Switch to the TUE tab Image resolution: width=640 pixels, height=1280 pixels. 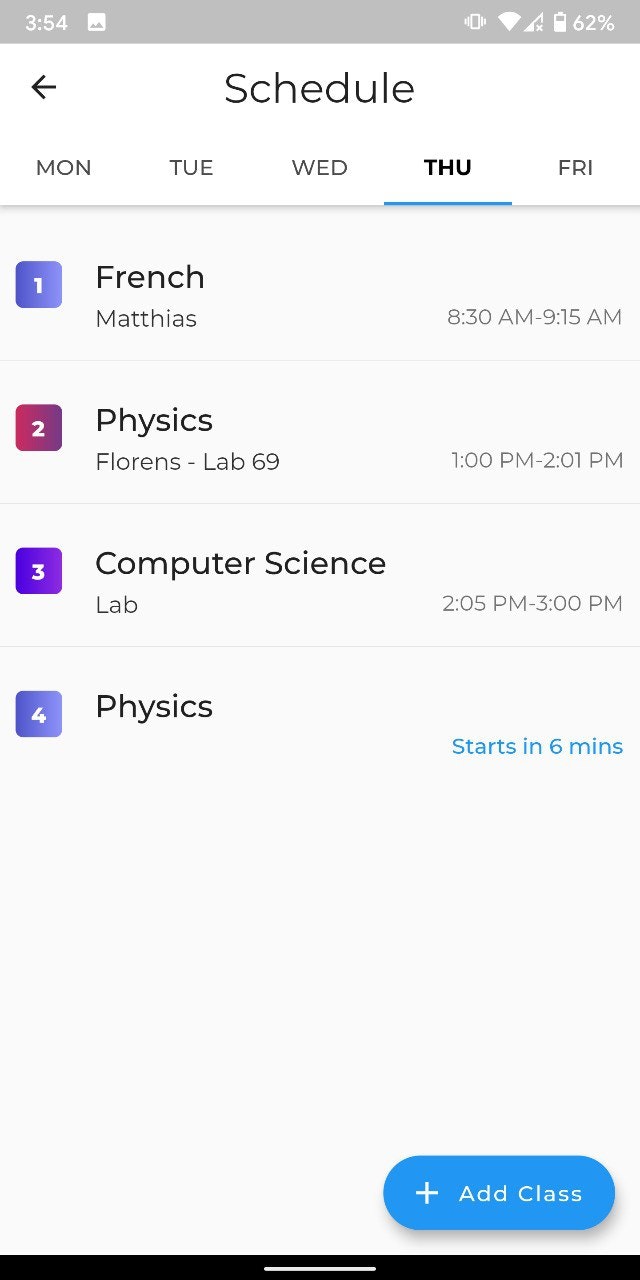click(191, 168)
